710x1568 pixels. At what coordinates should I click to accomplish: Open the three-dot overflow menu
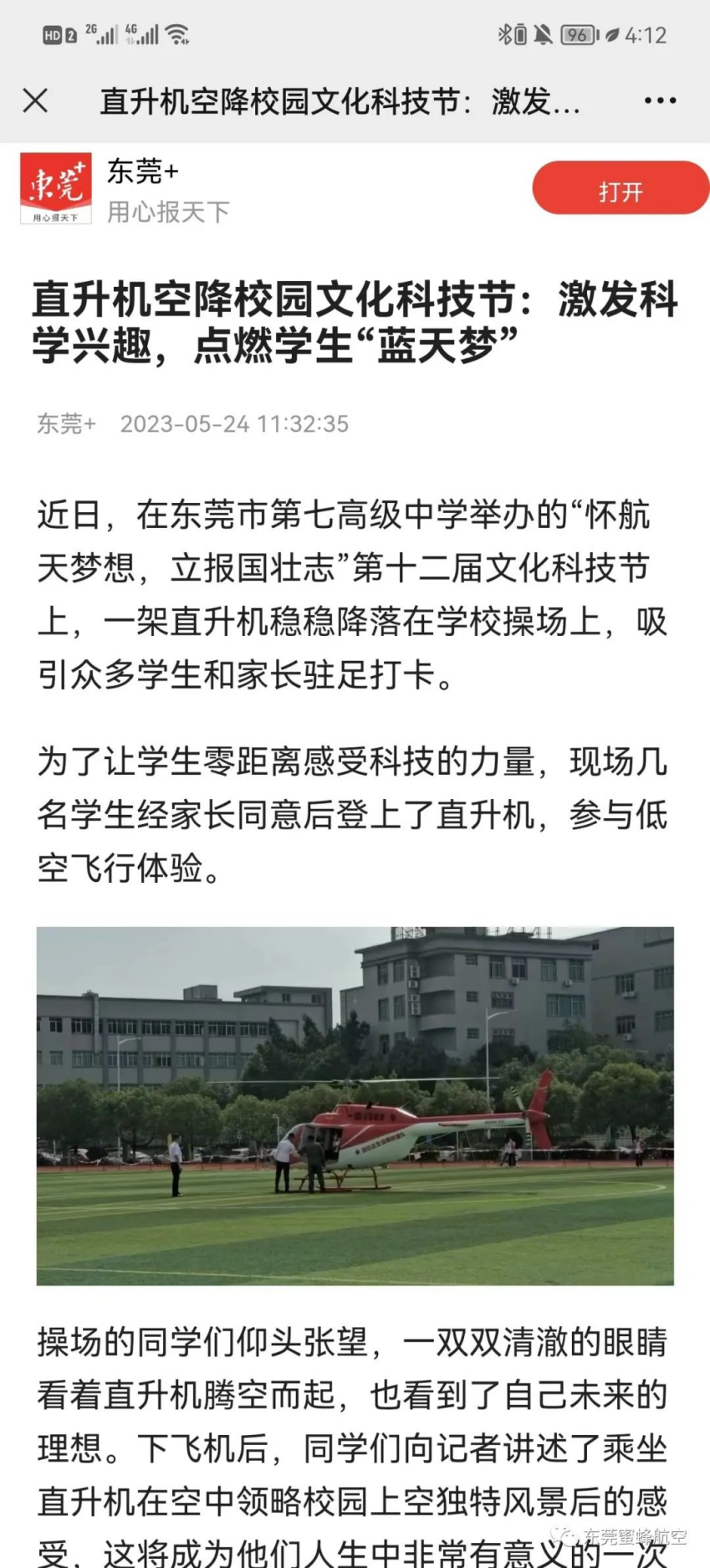coord(660,100)
